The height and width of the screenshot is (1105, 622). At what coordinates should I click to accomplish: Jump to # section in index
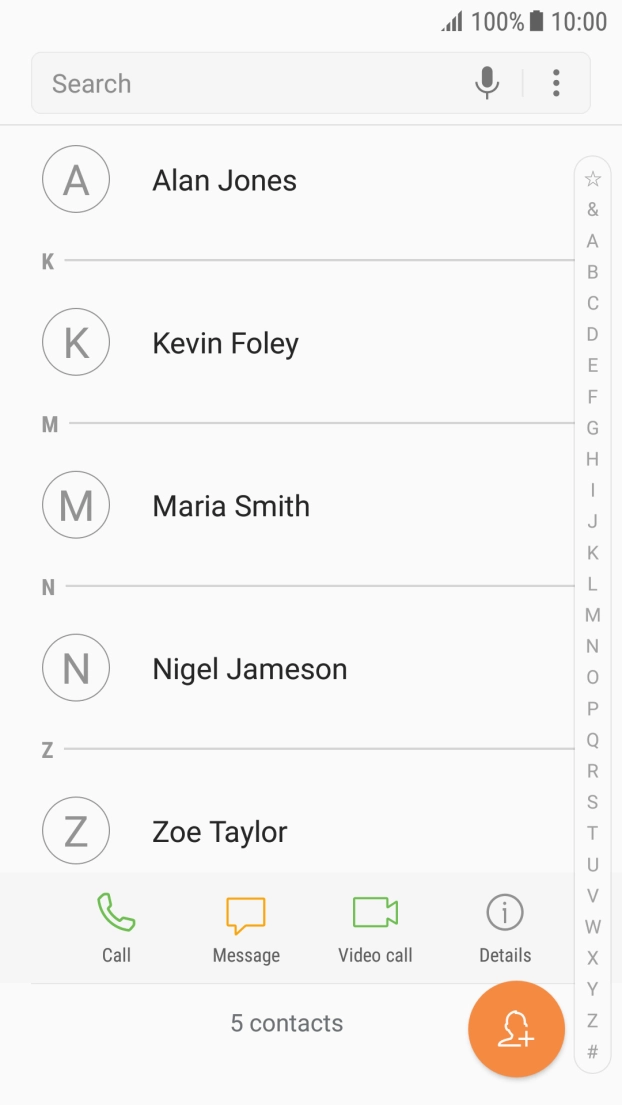coord(593,1052)
